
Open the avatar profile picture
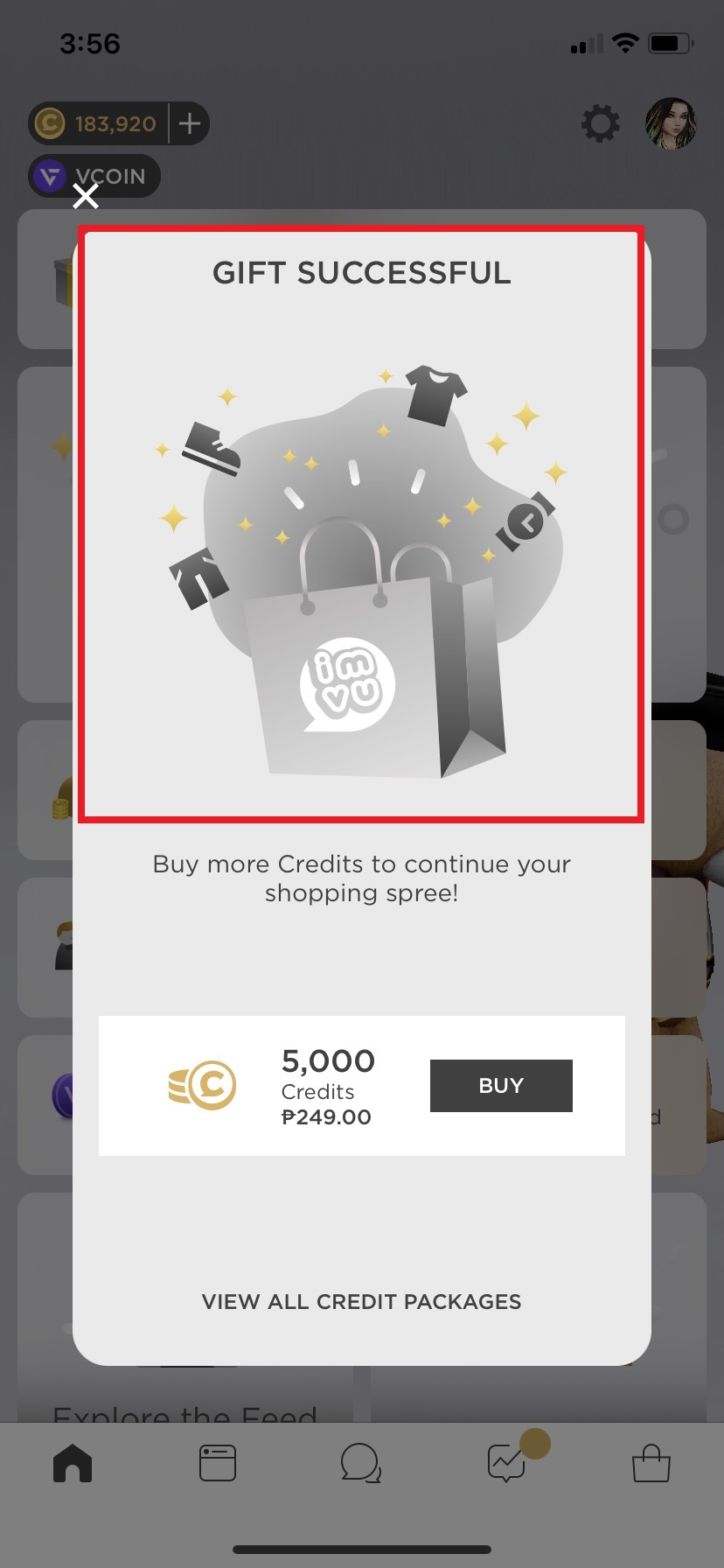click(x=671, y=123)
